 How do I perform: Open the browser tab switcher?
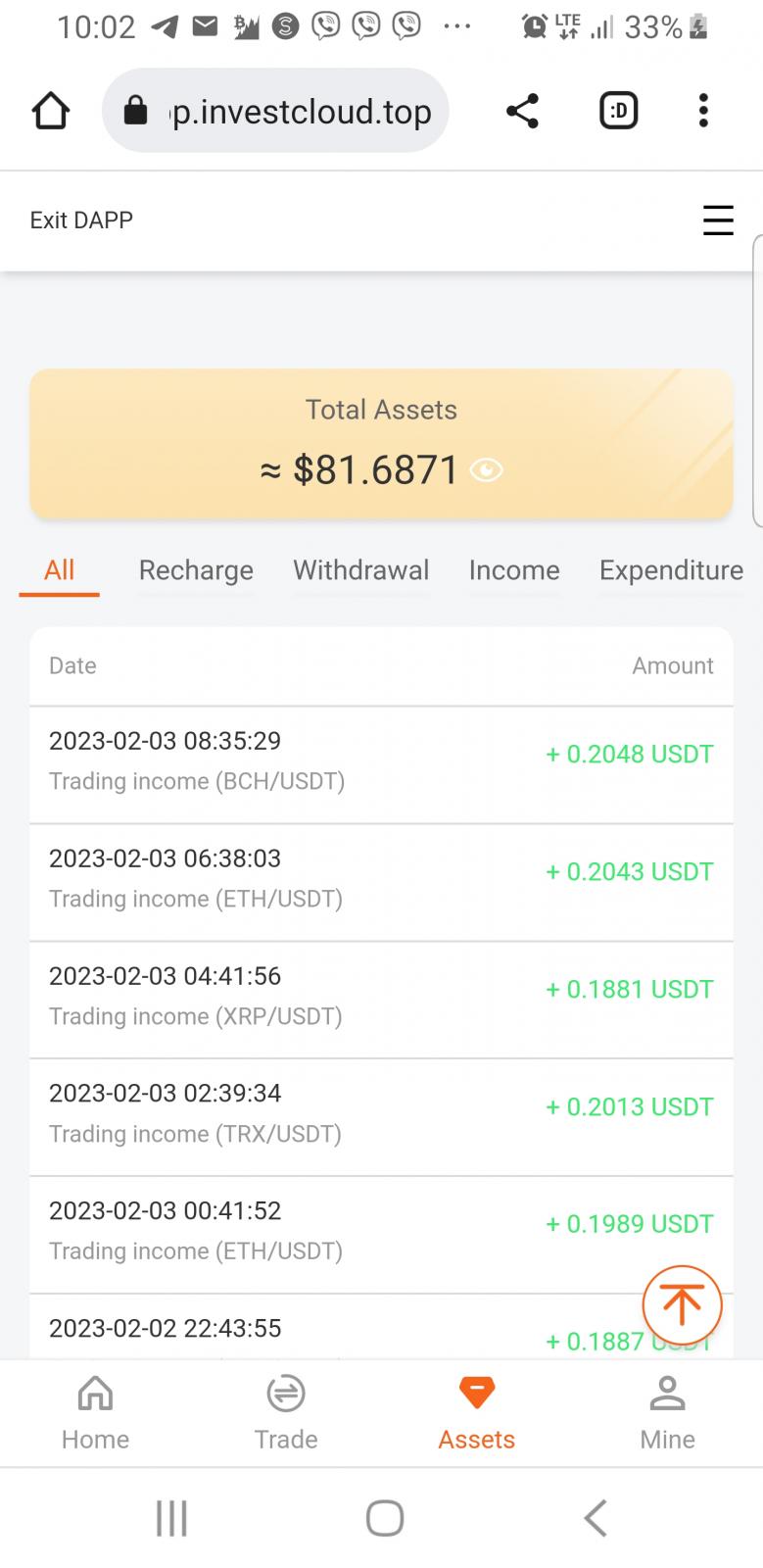point(618,111)
